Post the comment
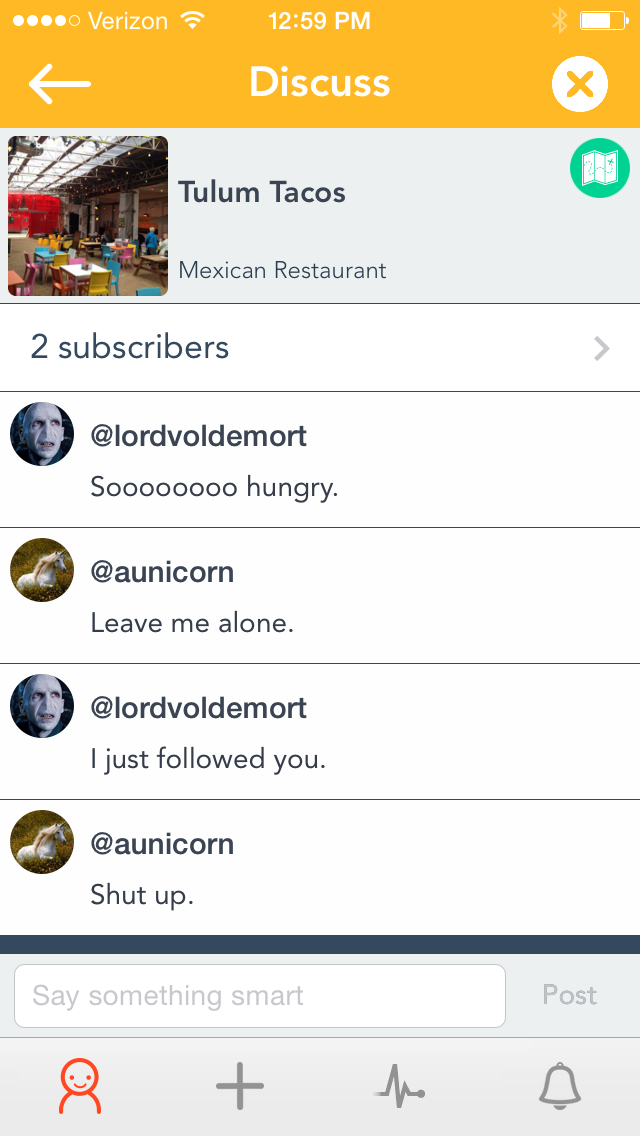 click(x=570, y=995)
